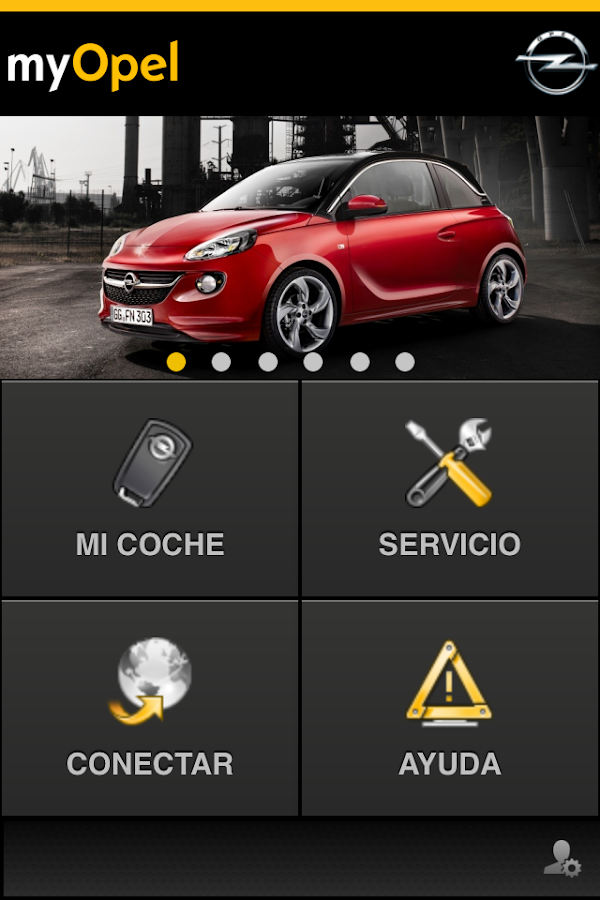The height and width of the screenshot is (900, 600).
Task: Open the Ayuda help section
Action: 450,708
